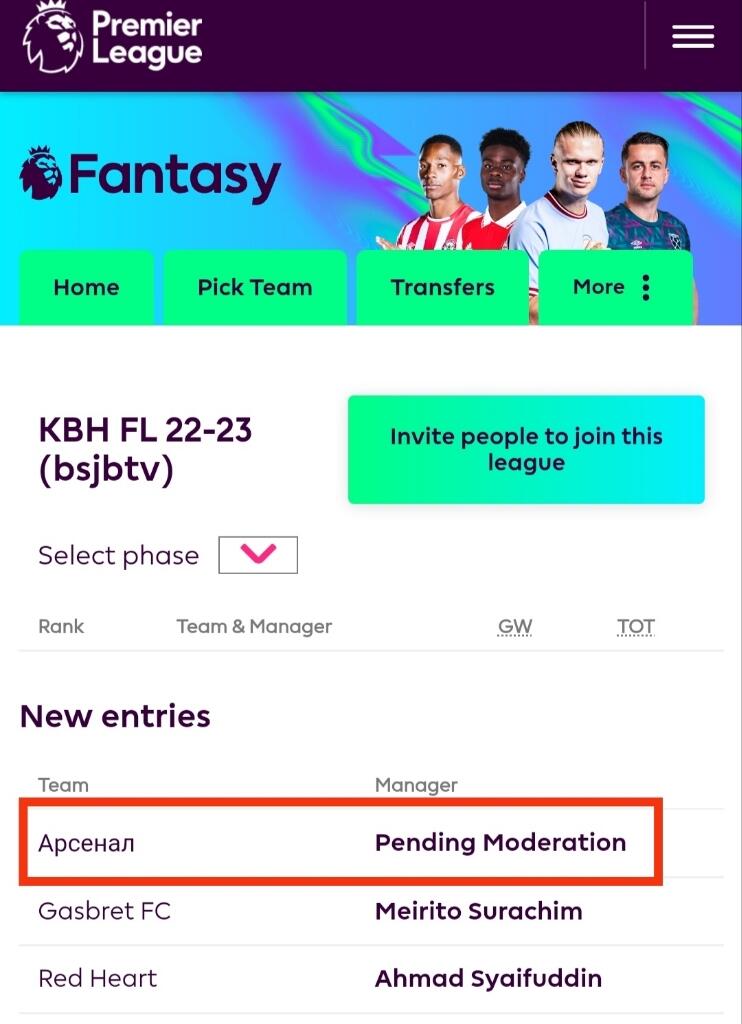Sort standings by the TOT column
This screenshot has width=742, height=1024.
coord(635,626)
